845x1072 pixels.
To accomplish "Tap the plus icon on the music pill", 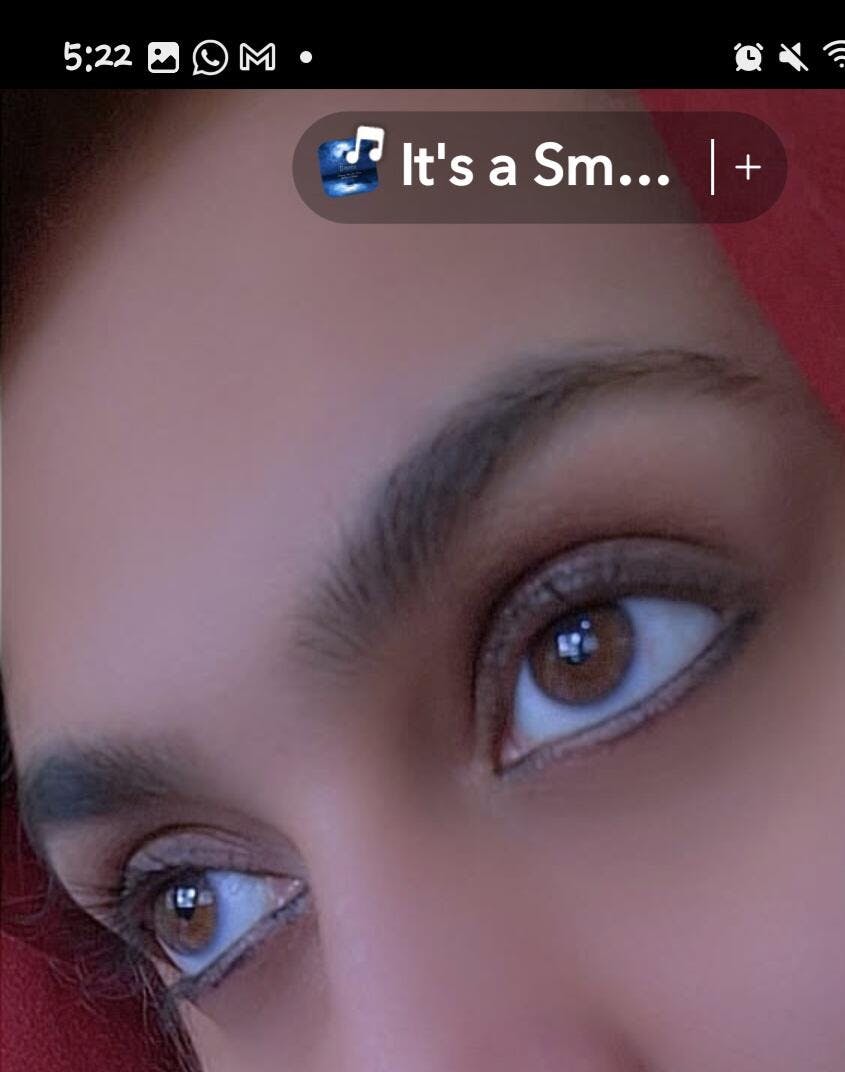I will pos(748,167).
